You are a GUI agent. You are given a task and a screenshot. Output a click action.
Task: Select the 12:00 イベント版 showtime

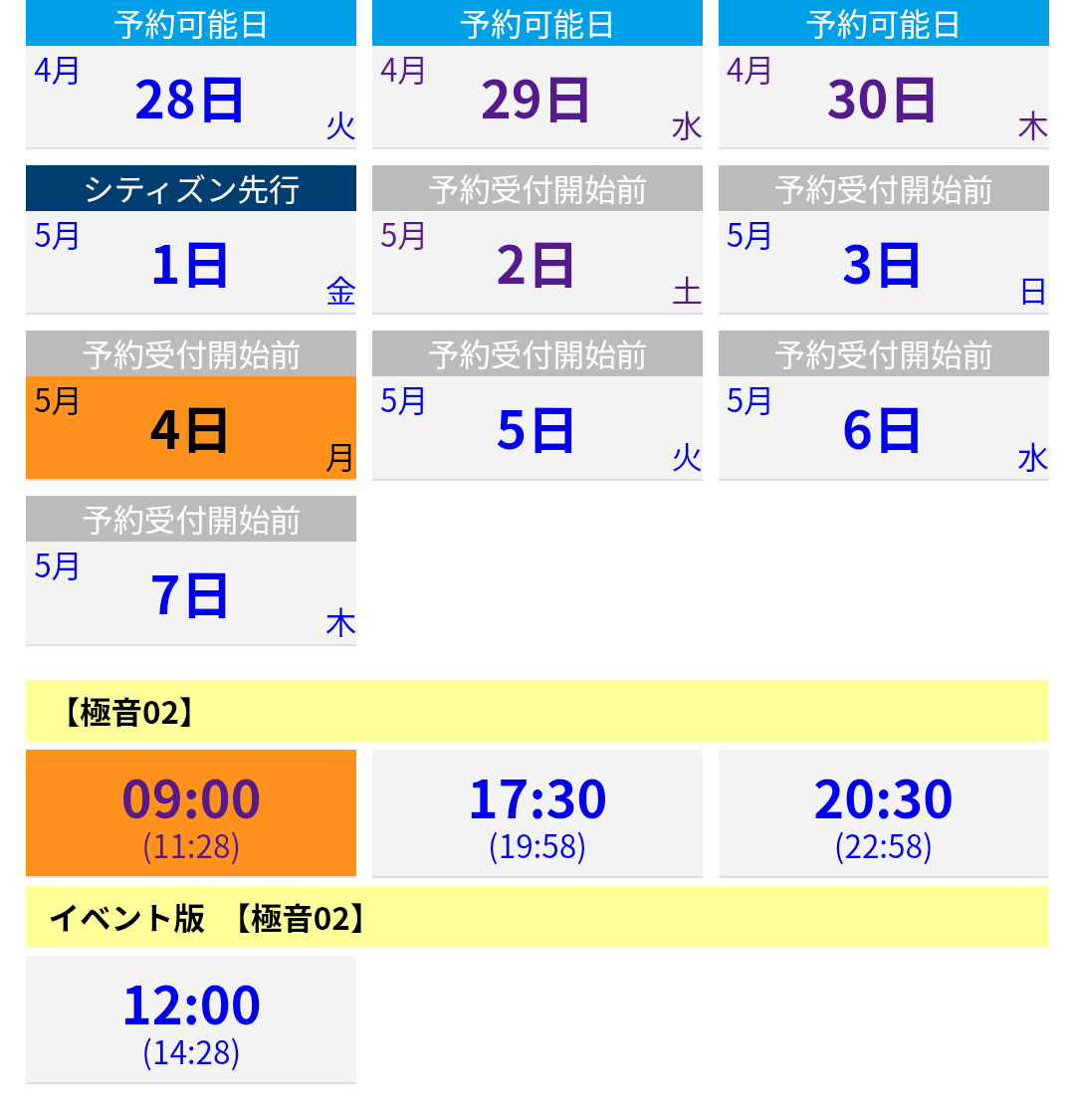tap(190, 1019)
